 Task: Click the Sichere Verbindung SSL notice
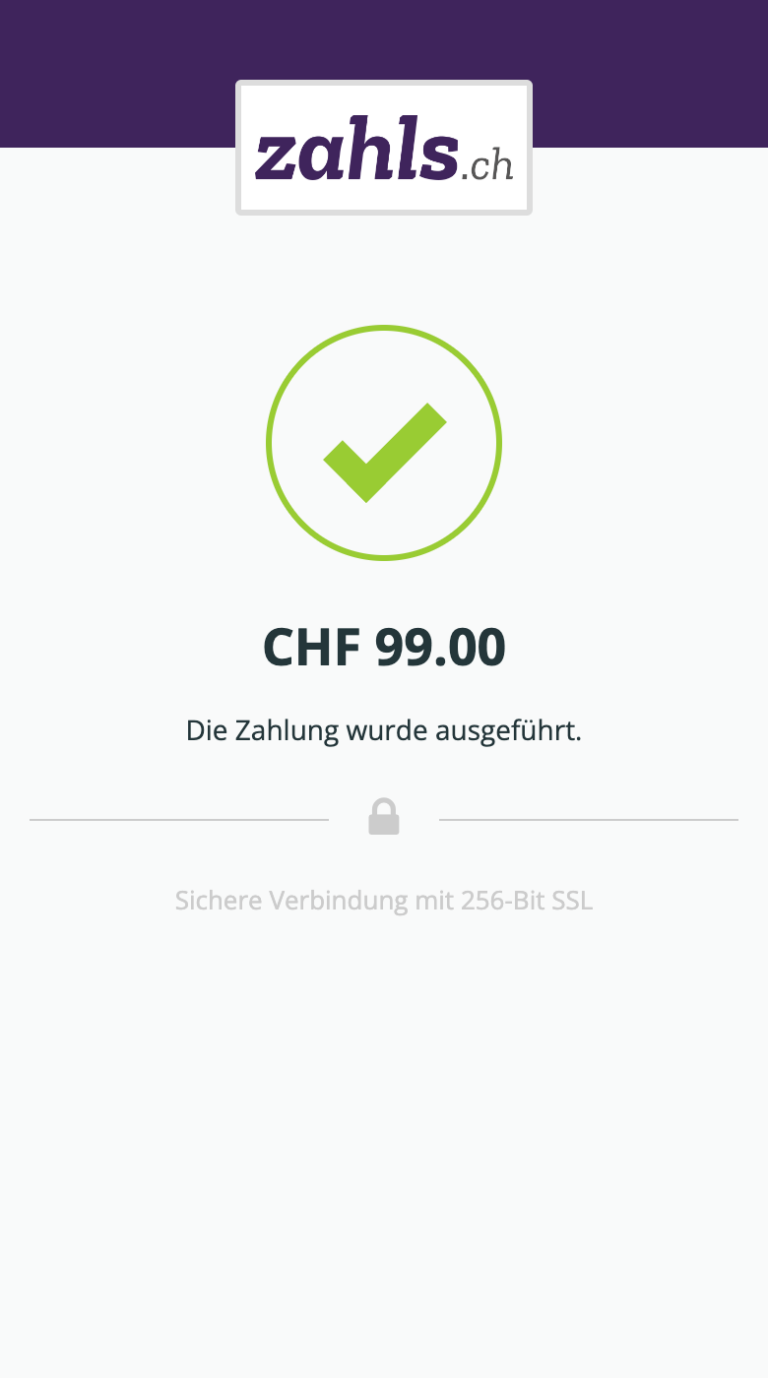click(x=383, y=900)
